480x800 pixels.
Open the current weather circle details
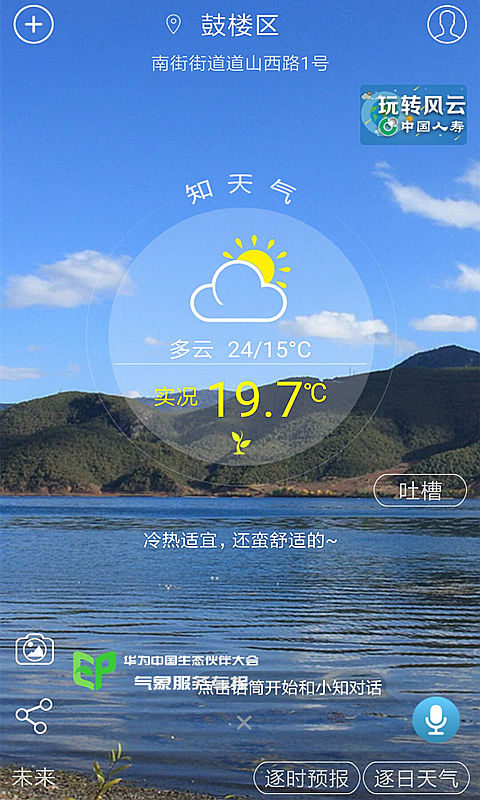[240, 337]
